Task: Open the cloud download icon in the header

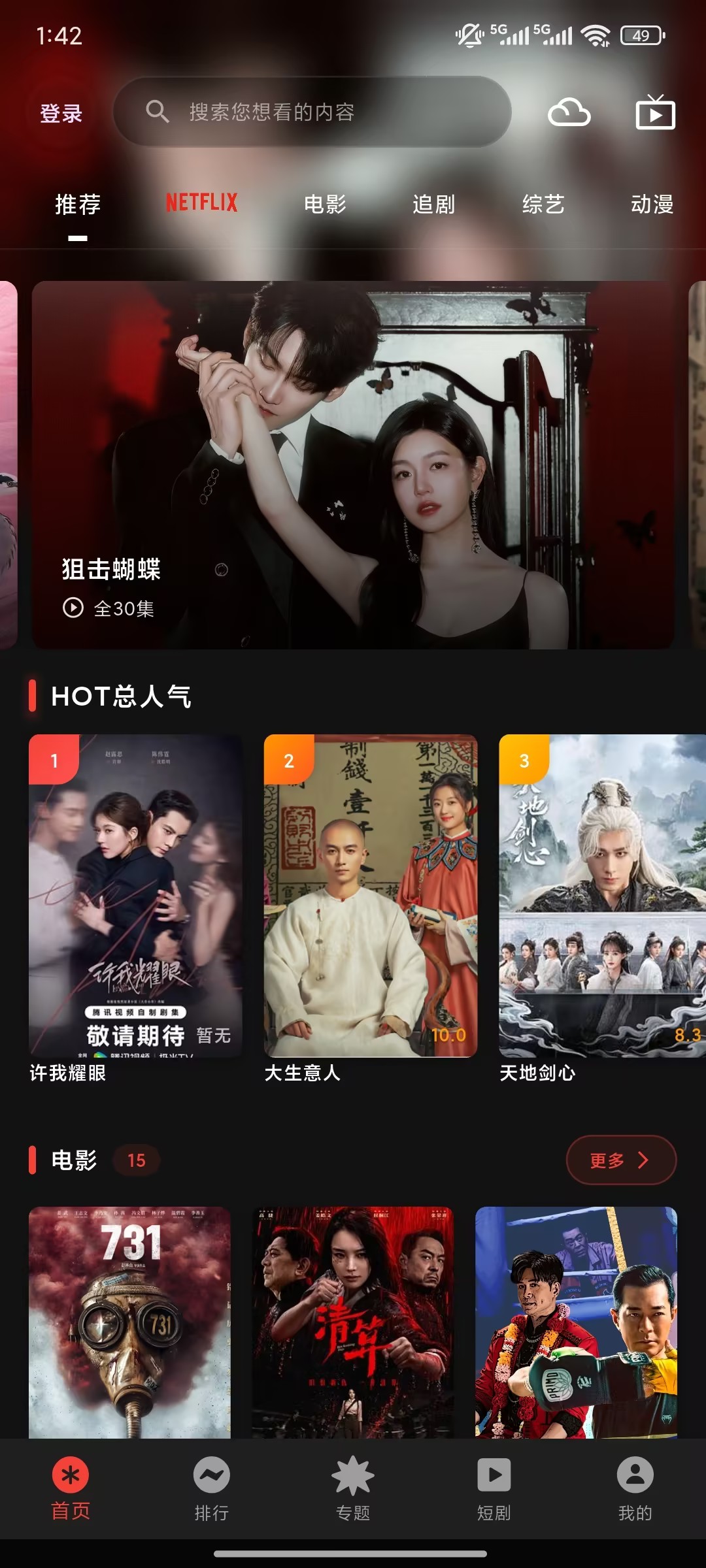Action: 570,112
